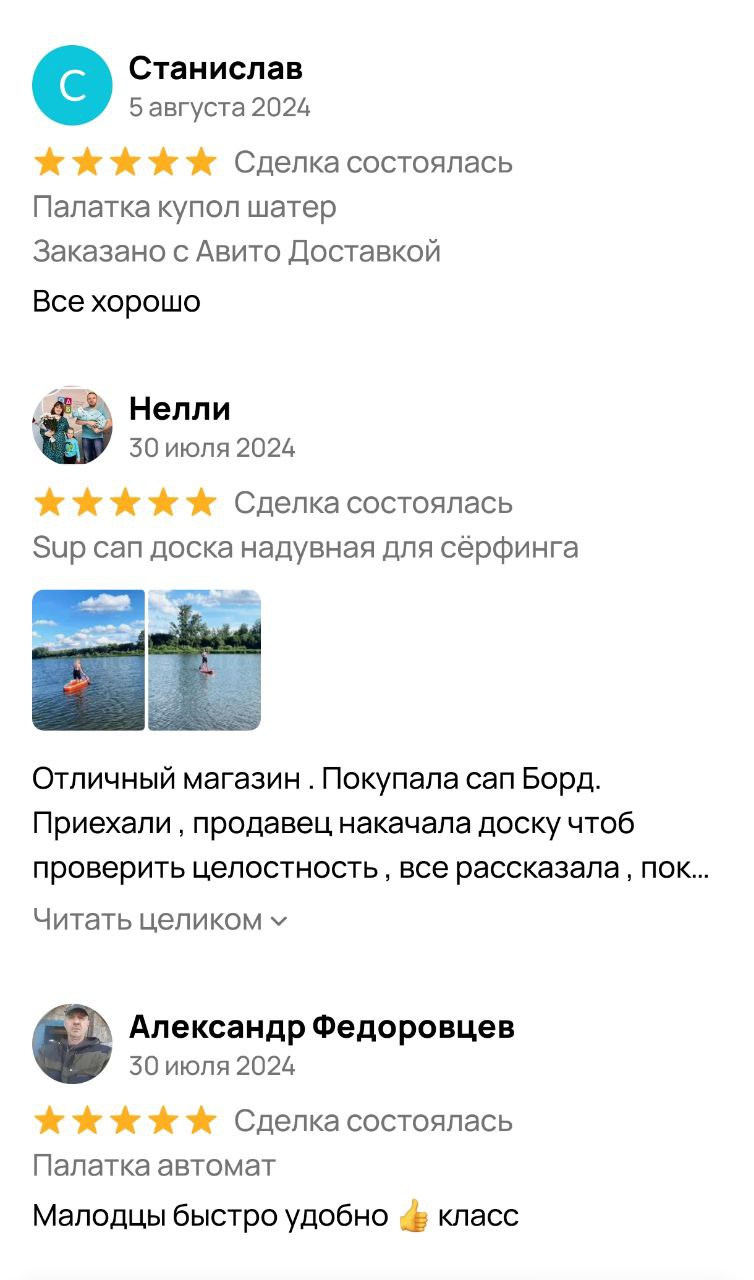Open Александр Федоровцев's profile avatar

tap(72, 1043)
